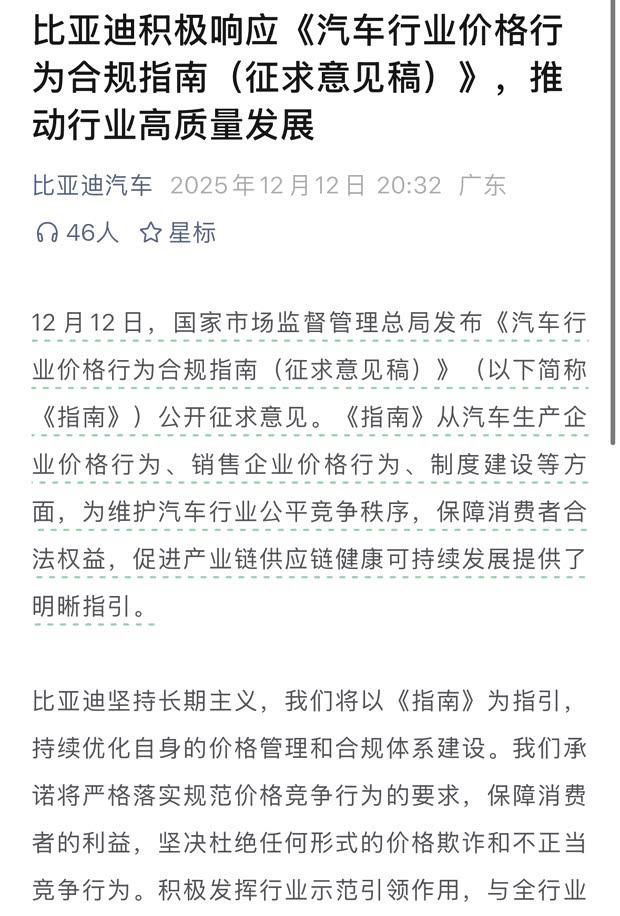Open the 比亚迪汽车 account page
The height and width of the screenshot is (916, 620).
click(93, 185)
